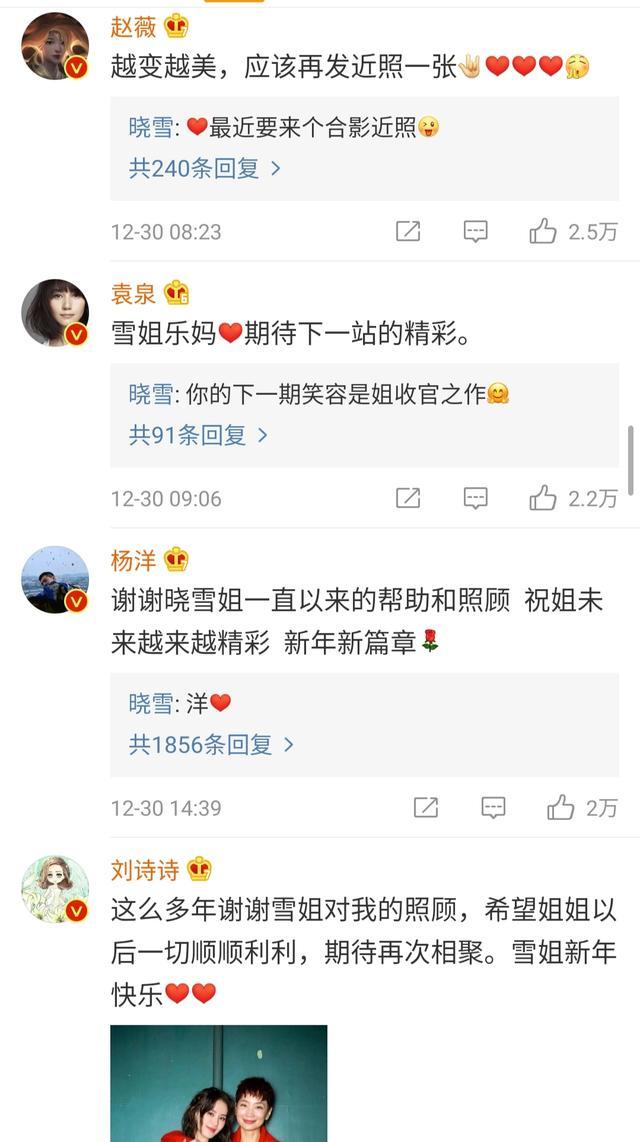This screenshot has width=640, height=1142.
Task: Repost 袁泉's comment
Action: 408,498
